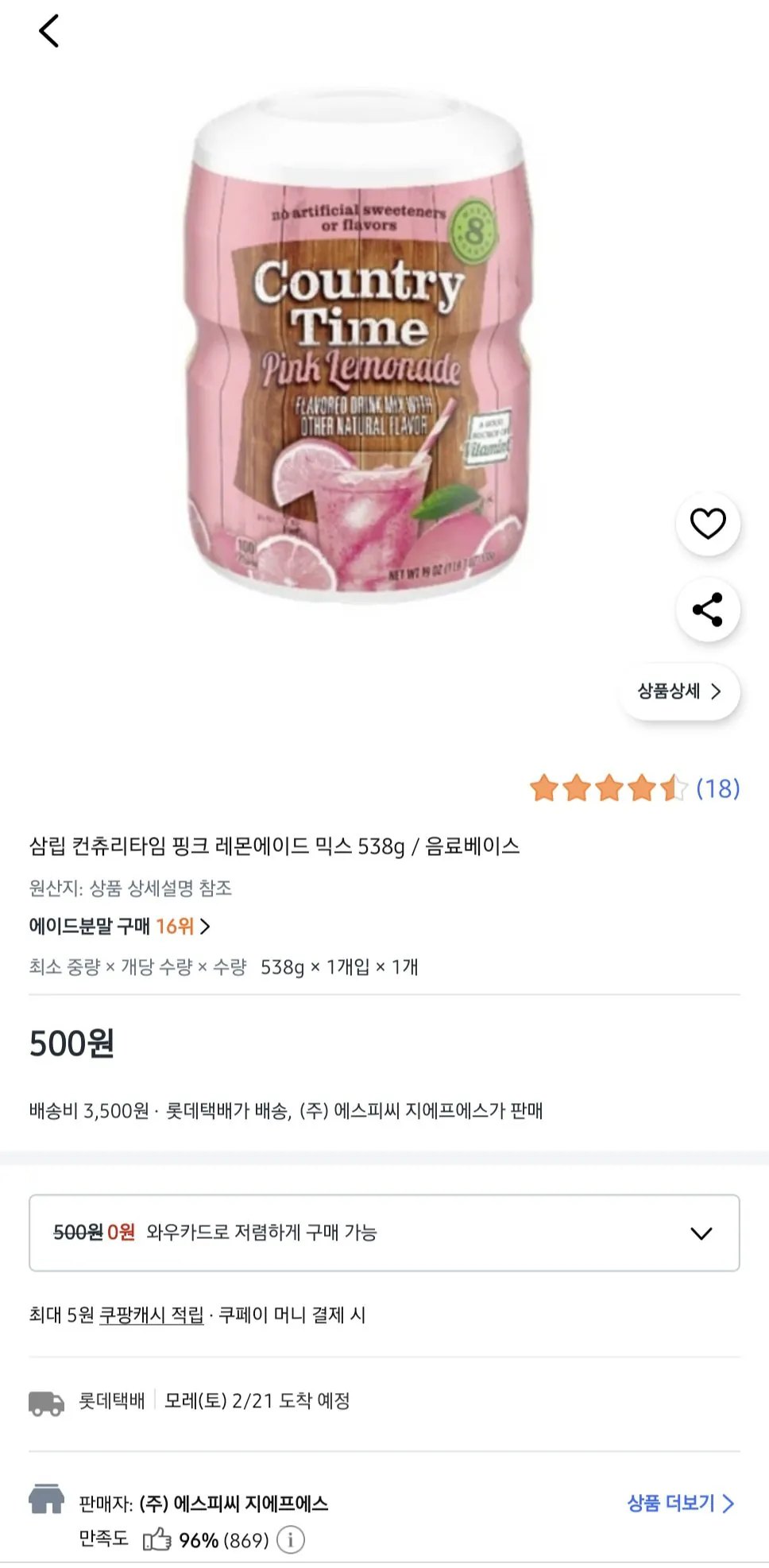This screenshot has width=769, height=1568.
Task: Share the product via the share icon
Action: pyautogui.click(x=708, y=608)
